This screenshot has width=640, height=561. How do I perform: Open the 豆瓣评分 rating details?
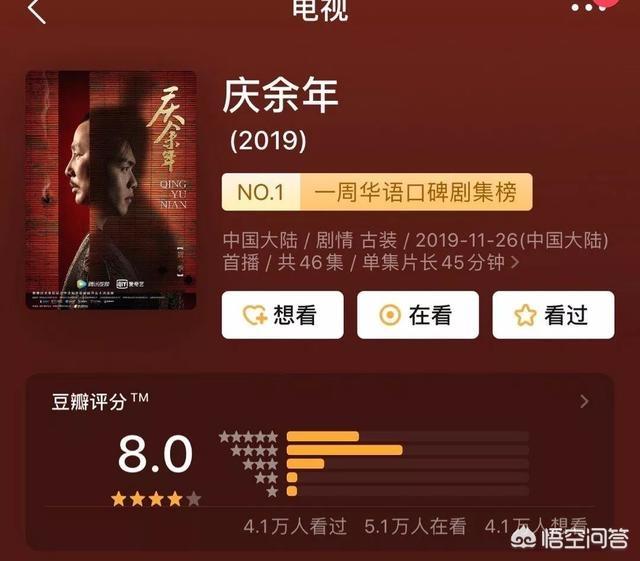(585, 402)
